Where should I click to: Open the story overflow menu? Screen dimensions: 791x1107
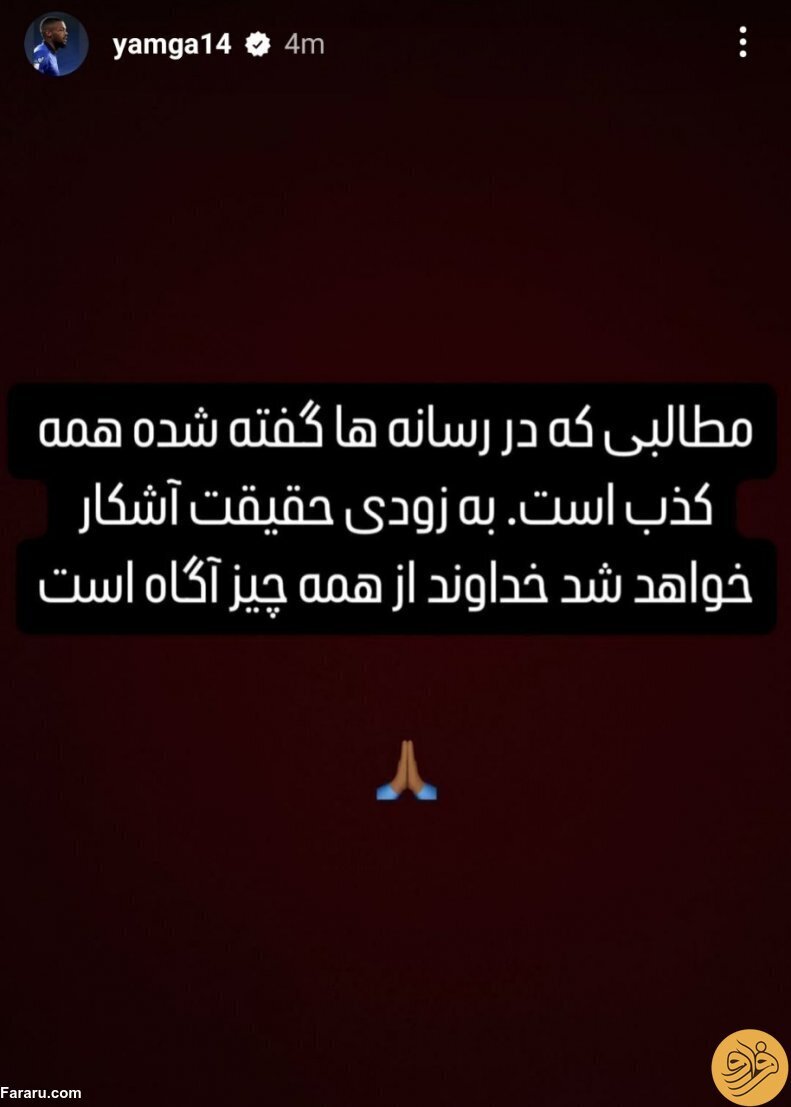point(742,43)
